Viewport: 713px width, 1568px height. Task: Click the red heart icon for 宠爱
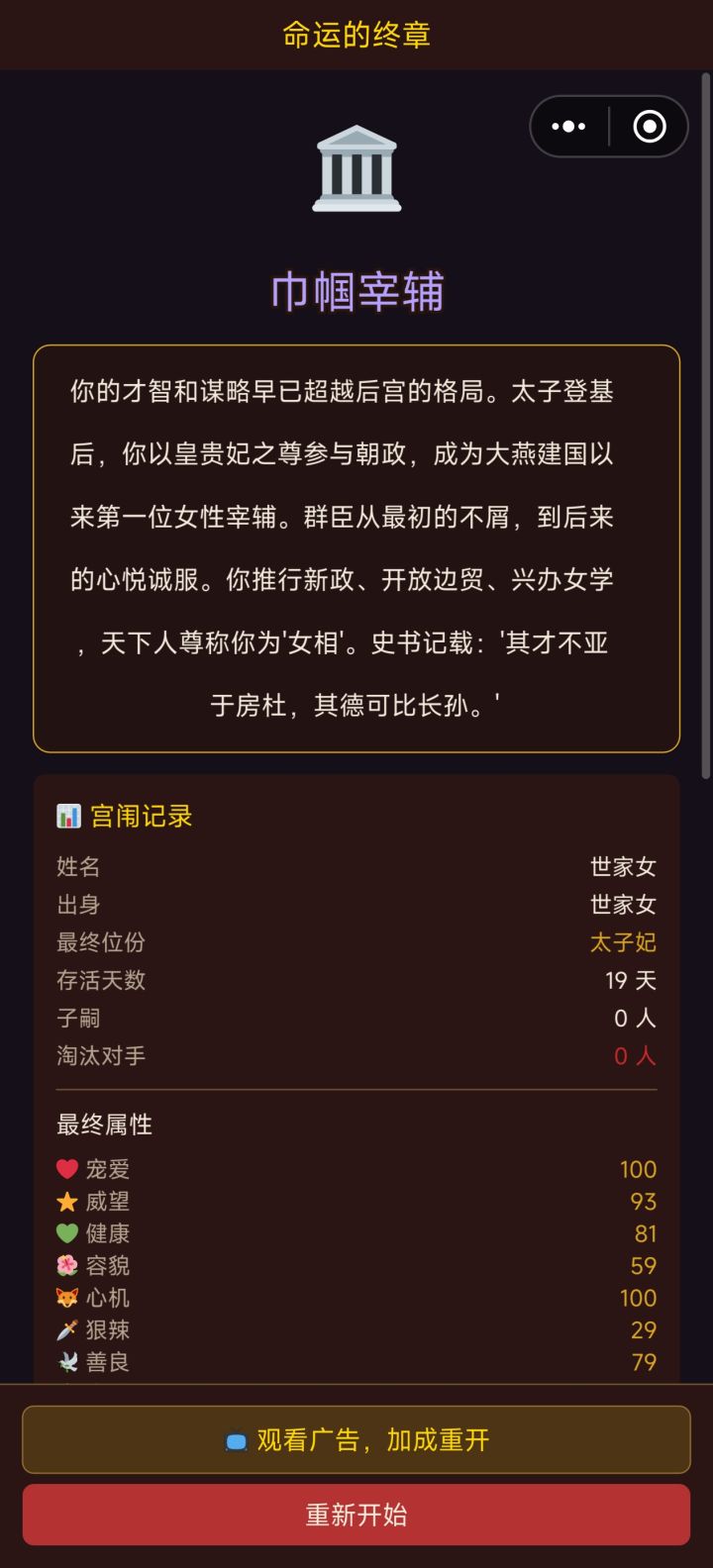pos(66,1168)
